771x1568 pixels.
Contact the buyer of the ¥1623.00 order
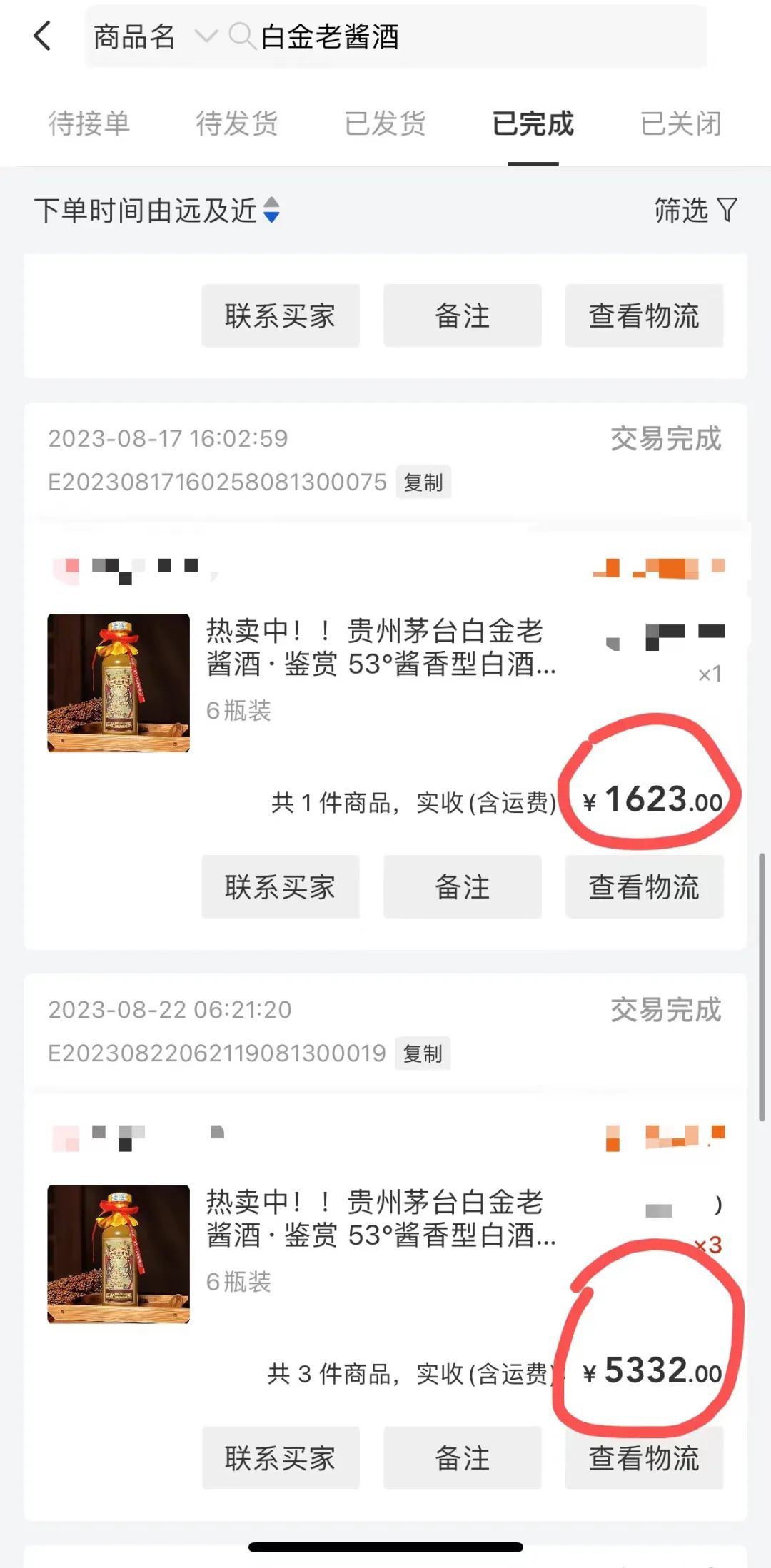tap(281, 887)
